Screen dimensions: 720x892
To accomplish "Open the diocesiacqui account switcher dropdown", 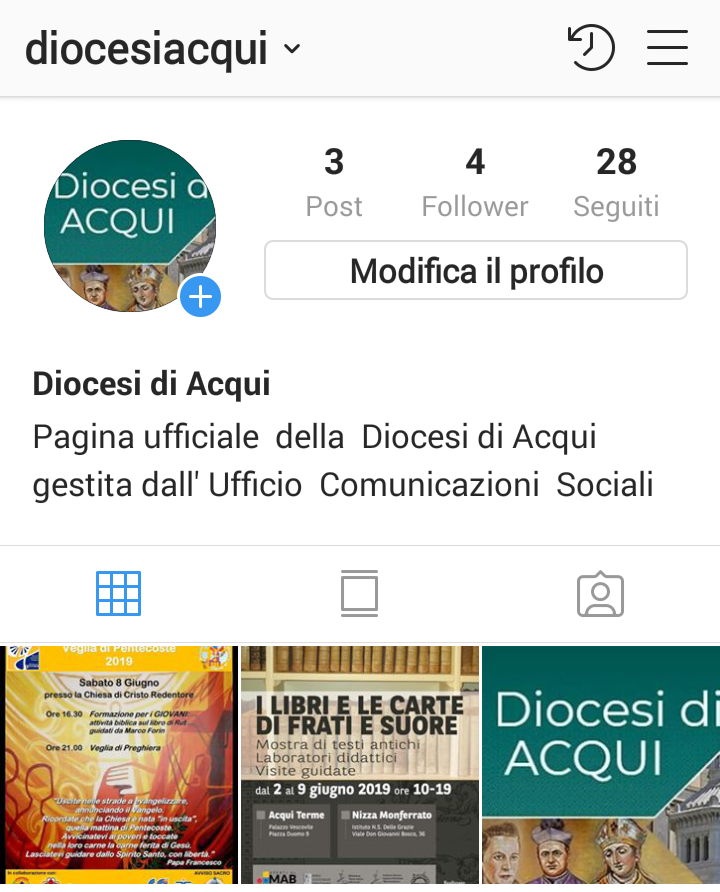I will [165, 48].
